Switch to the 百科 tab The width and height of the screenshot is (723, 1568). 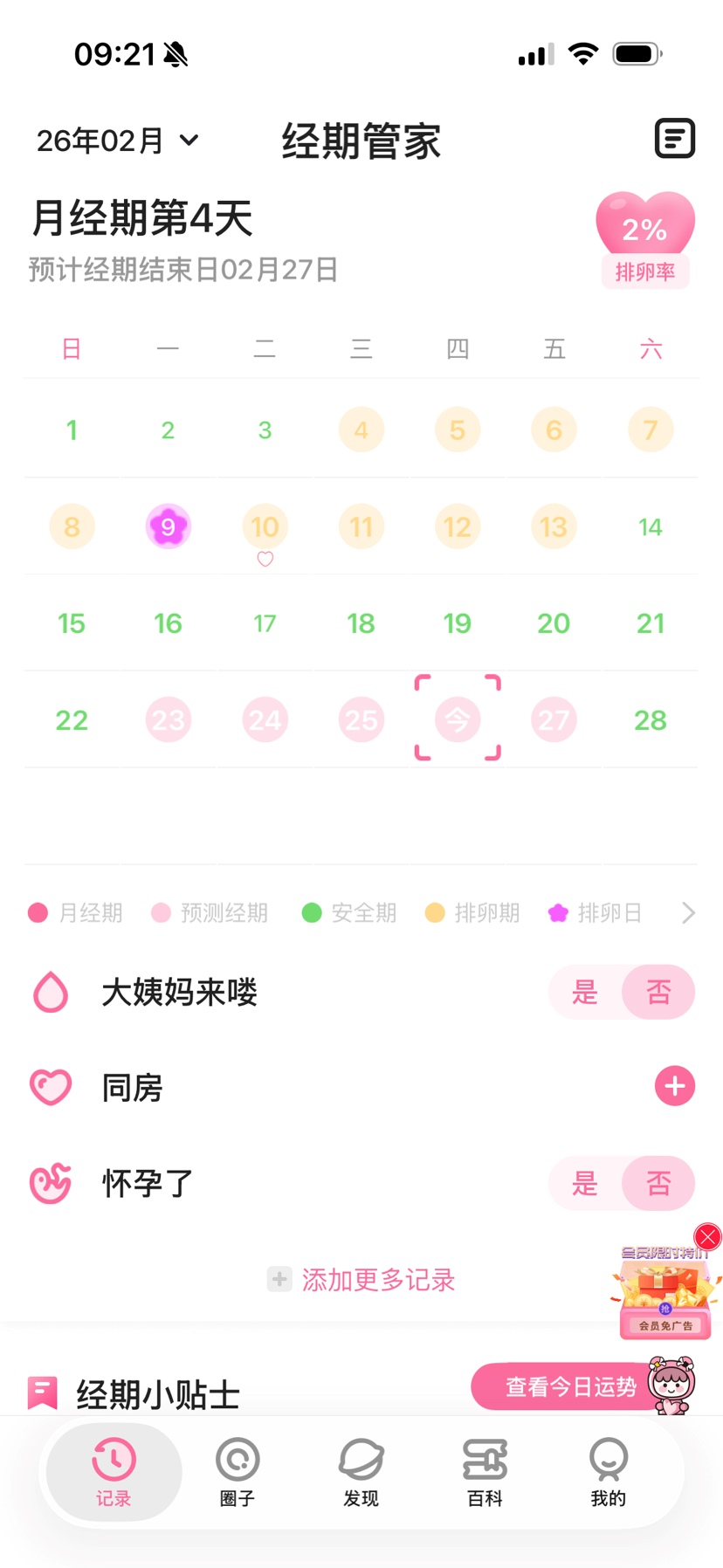click(485, 1472)
